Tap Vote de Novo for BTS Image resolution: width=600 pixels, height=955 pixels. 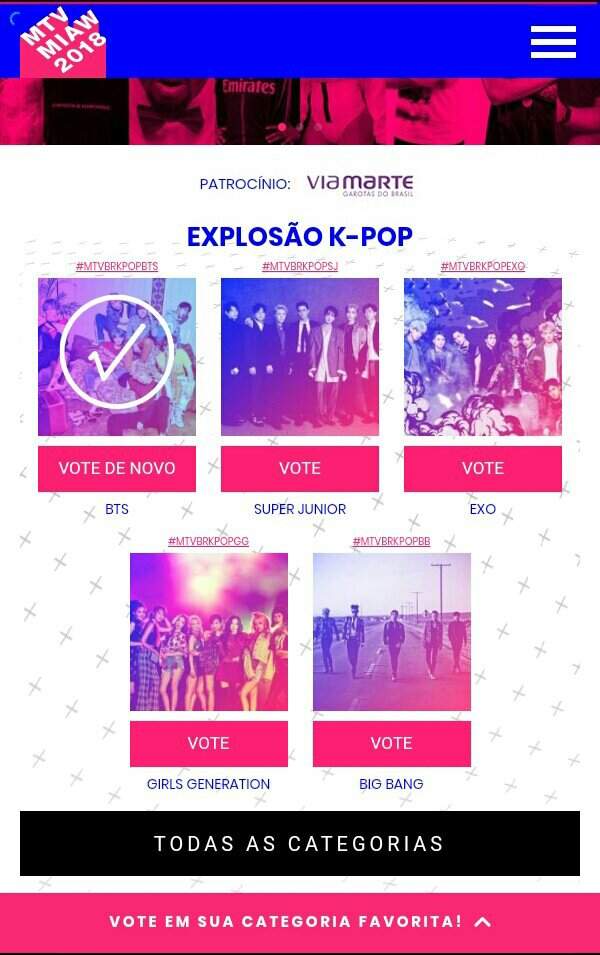tap(117, 468)
